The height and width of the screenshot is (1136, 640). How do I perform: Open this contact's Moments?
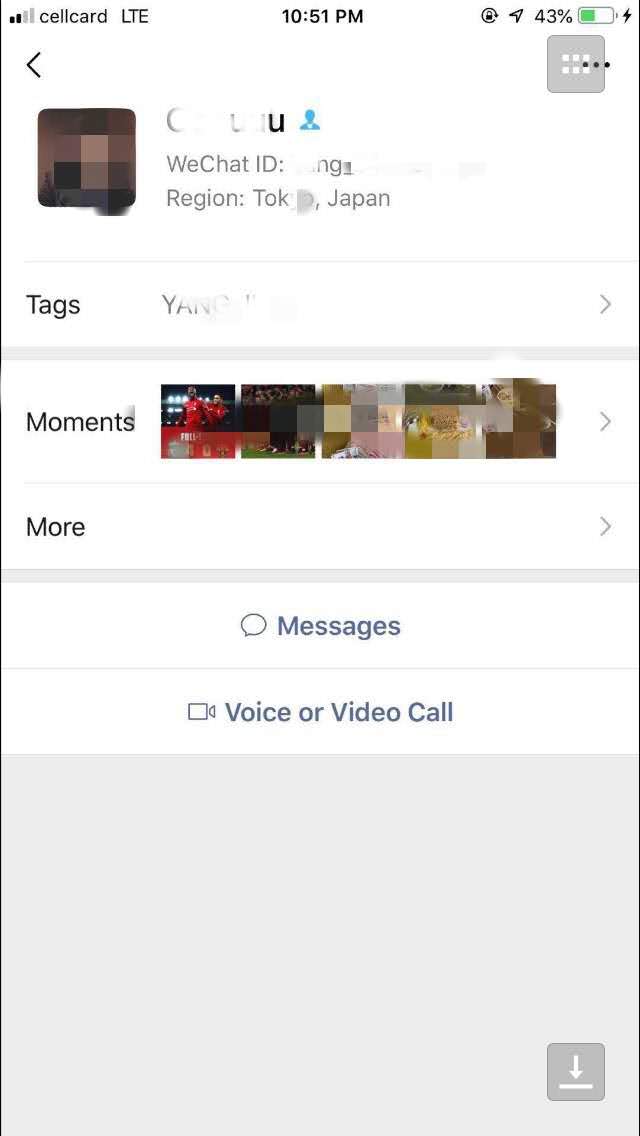320,422
